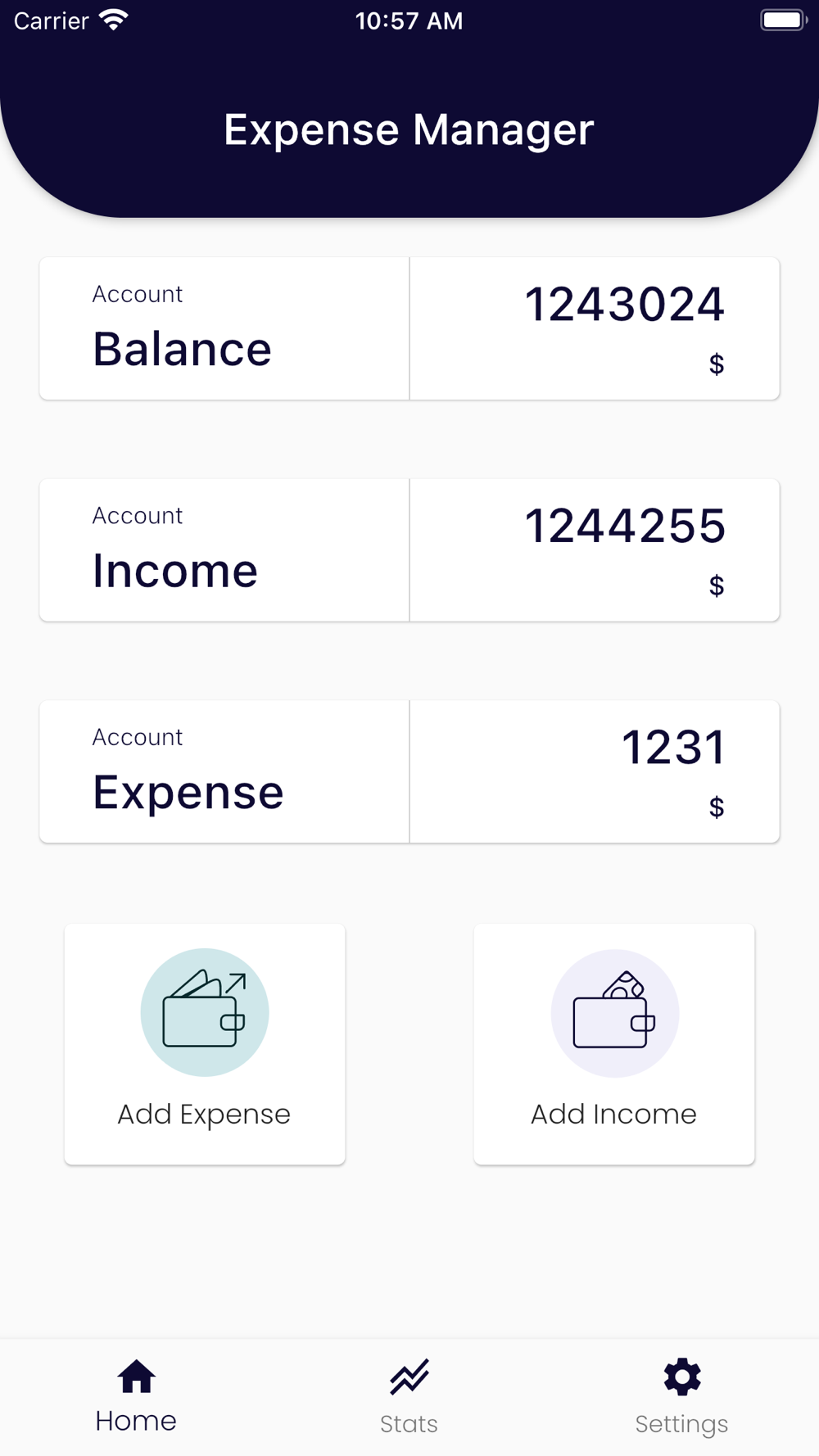Screen dimensions: 819x1456
Task: Go to the Home tab
Action: tap(136, 1397)
